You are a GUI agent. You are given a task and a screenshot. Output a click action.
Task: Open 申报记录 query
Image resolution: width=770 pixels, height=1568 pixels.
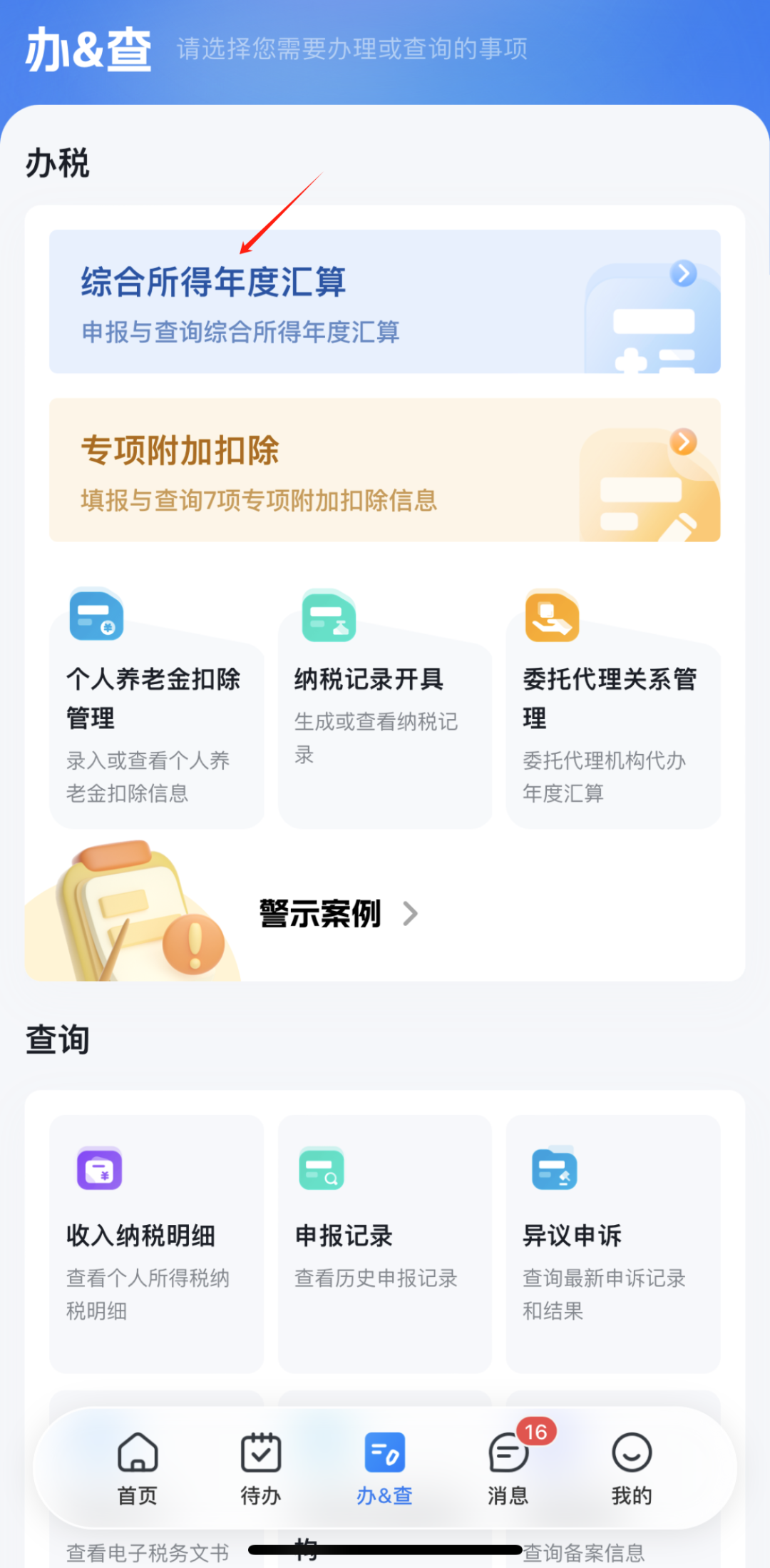click(x=384, y=1243)
